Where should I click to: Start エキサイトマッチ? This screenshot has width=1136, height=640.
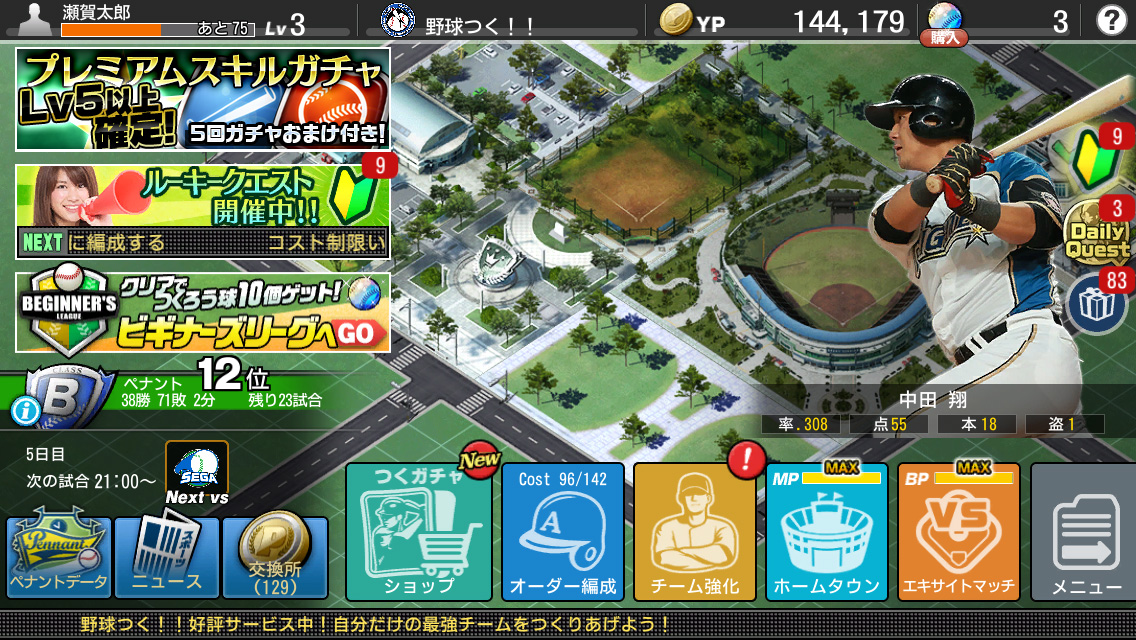pyautogui.click(x=958, y=531)
